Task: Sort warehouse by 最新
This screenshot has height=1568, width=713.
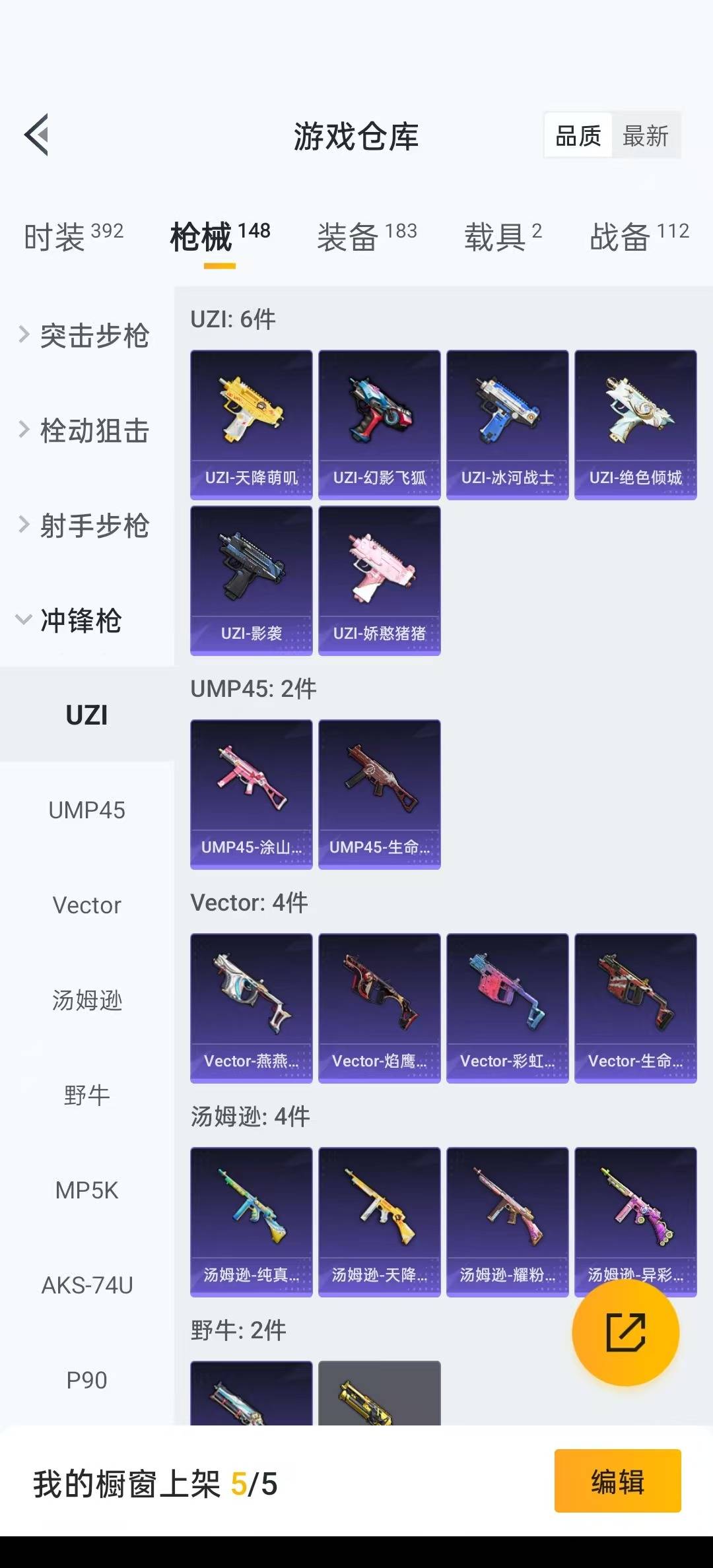Action: pyautogui.click(x=646, y=136)
